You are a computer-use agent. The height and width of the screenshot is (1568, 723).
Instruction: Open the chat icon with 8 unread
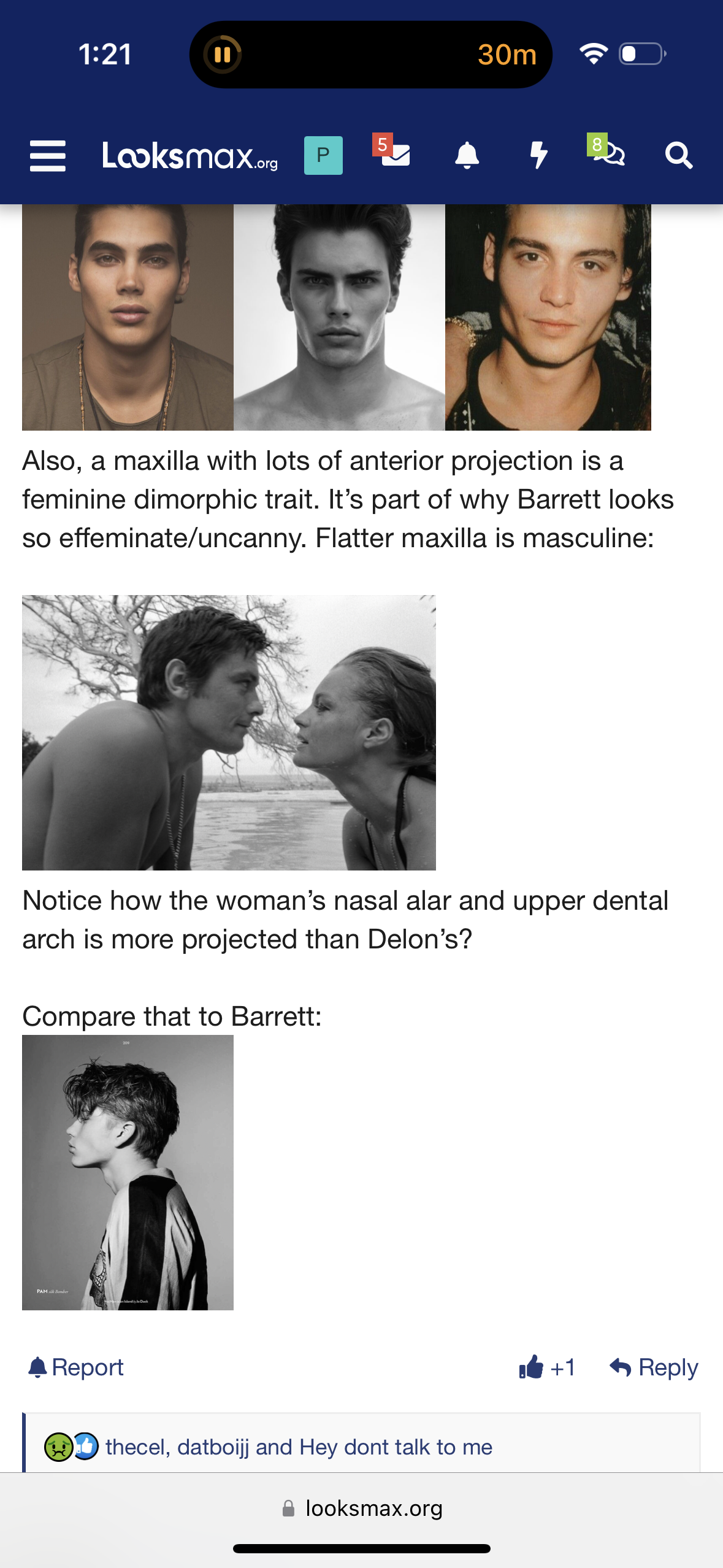tap(608, 153)
